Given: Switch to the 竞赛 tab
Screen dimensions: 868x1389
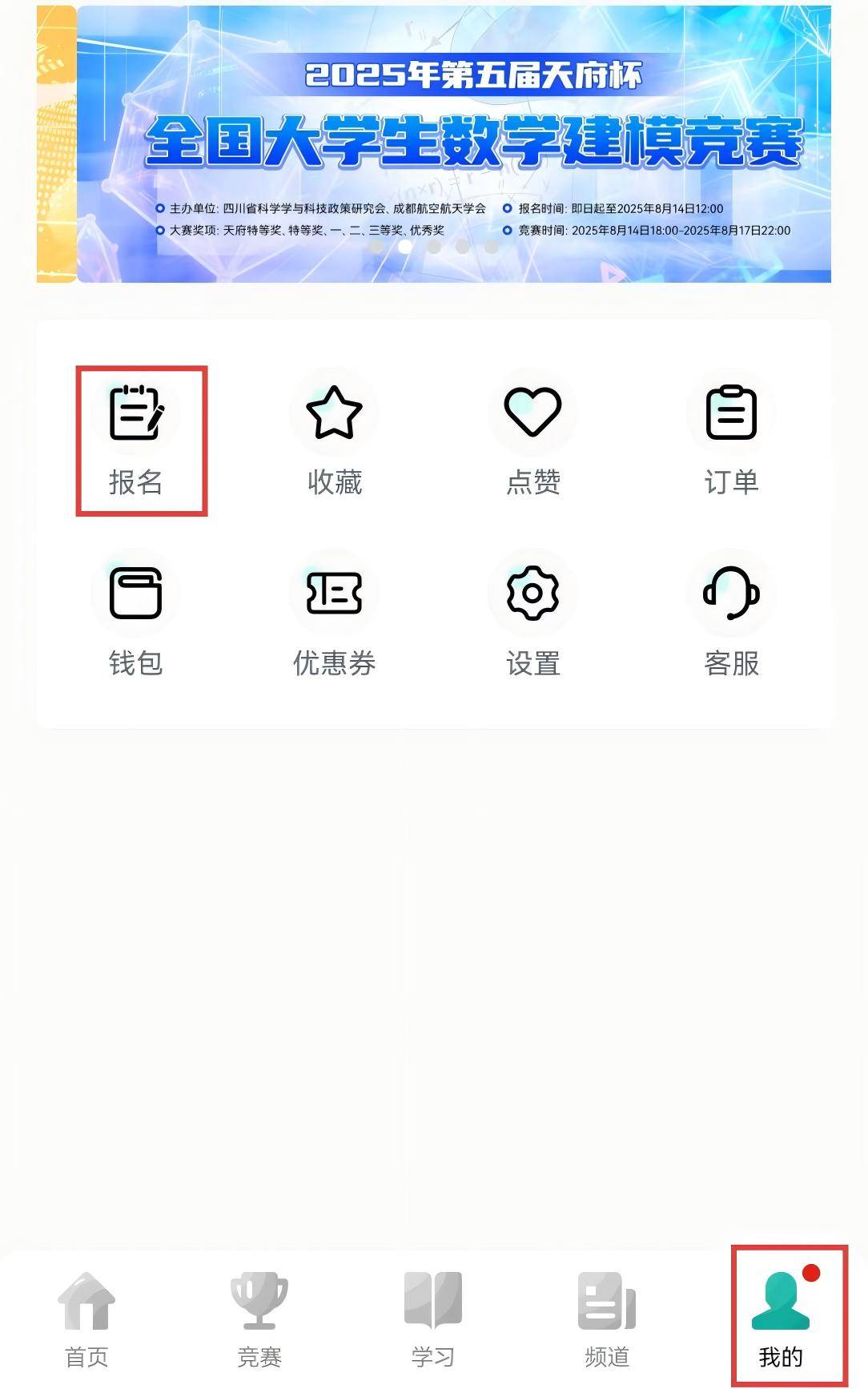Looking at the screenshot, I should pos(259,1319).
